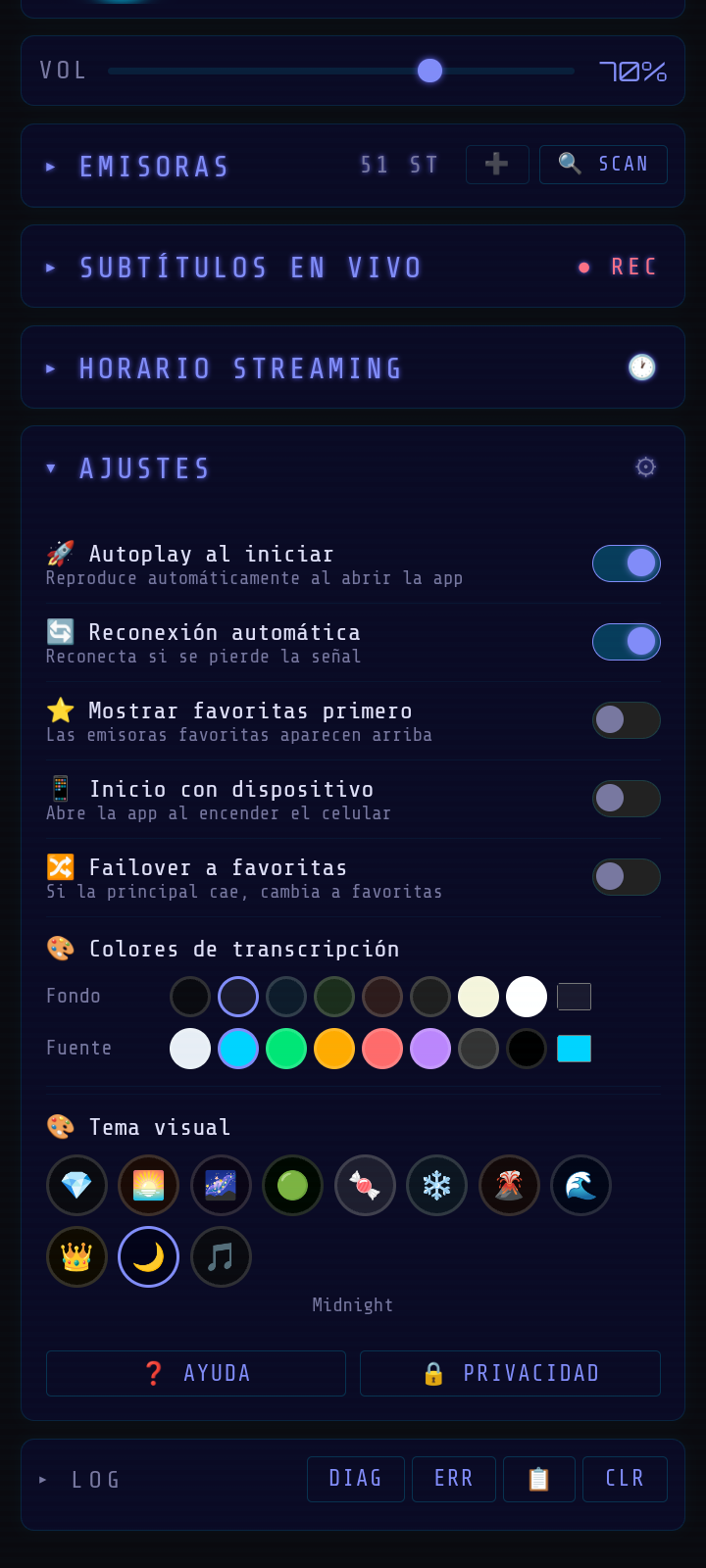Tap the plus button to add a station
Image resolution: width=706 pixels, height=1568 pixels.
coord(497,165)
